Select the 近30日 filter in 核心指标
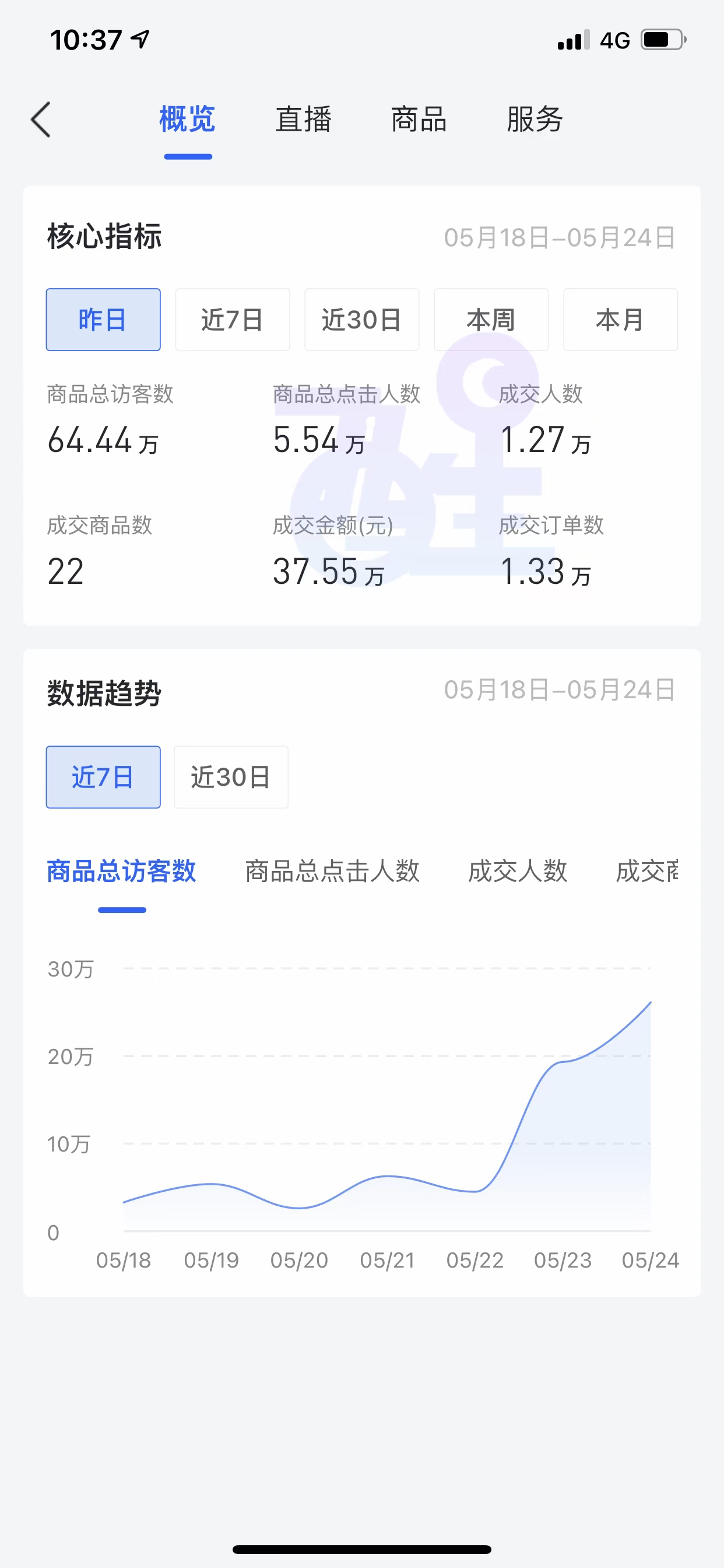The height and width of the screenshot is (1568, 724). tap(361, 319)
